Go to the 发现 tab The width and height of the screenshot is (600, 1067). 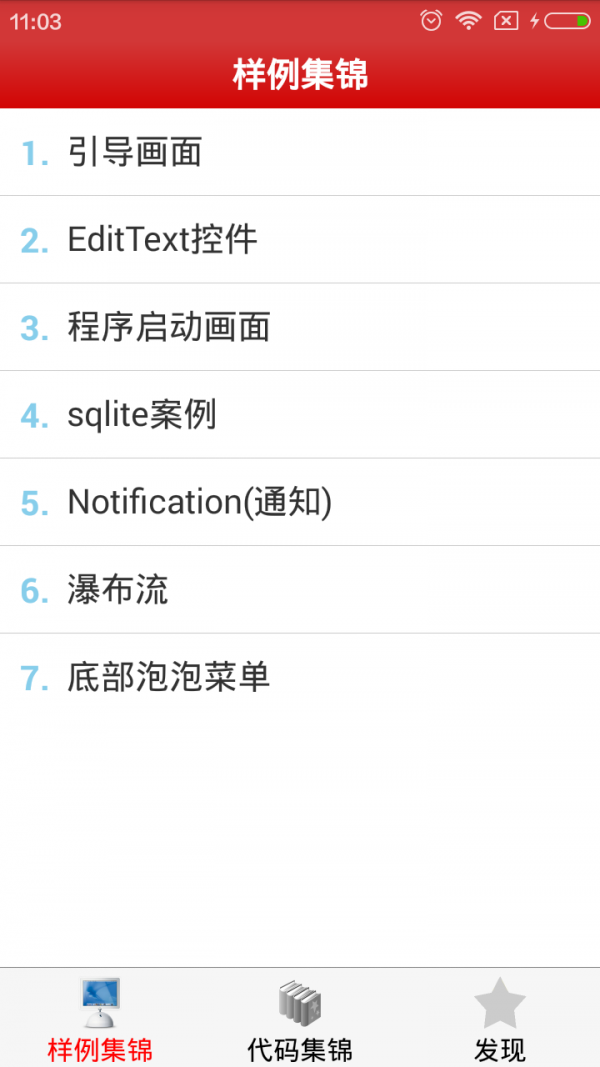click(x=499, y=1018)
